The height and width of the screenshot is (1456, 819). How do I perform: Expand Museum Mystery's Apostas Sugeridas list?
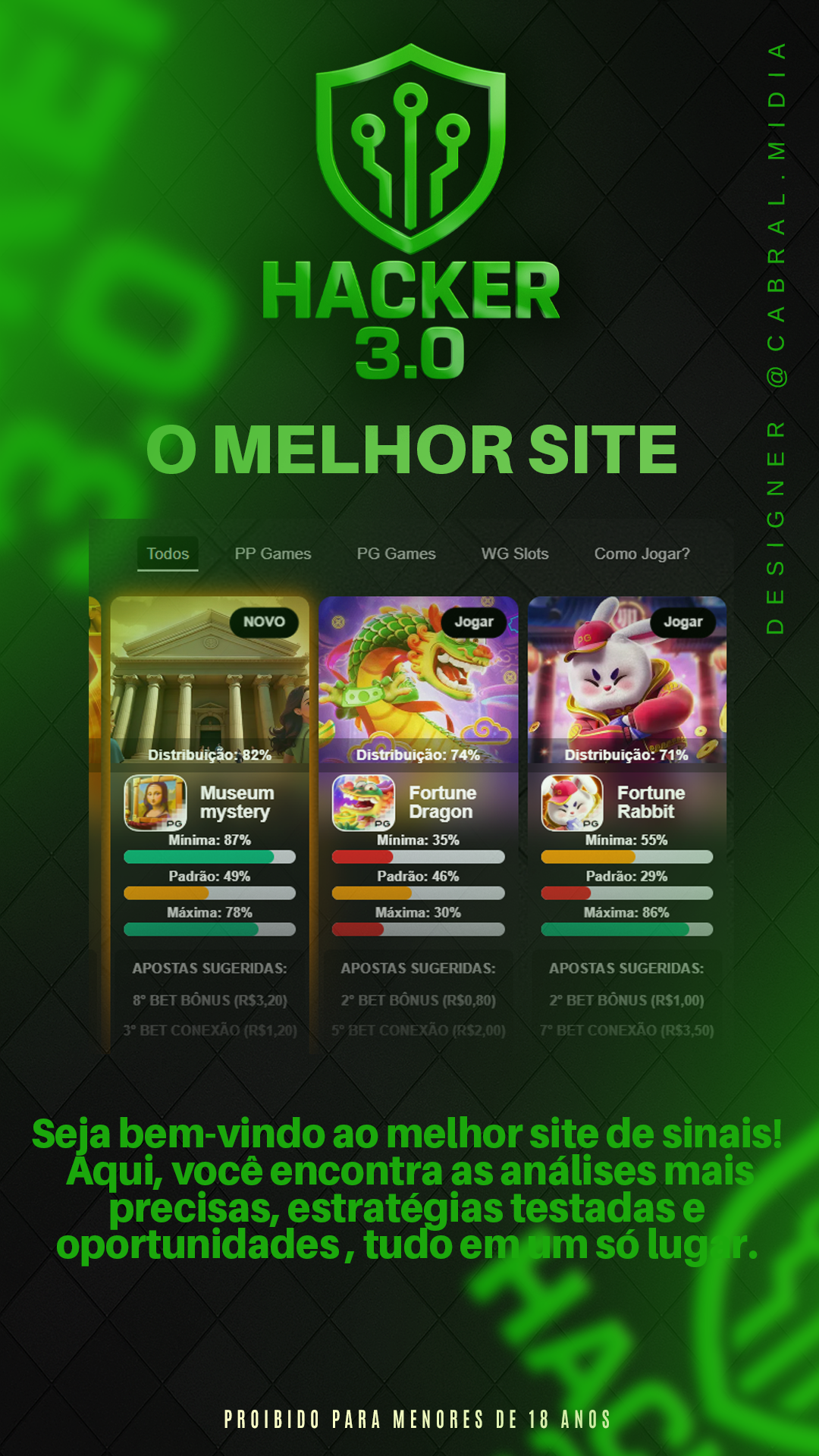tap(209, 968)
